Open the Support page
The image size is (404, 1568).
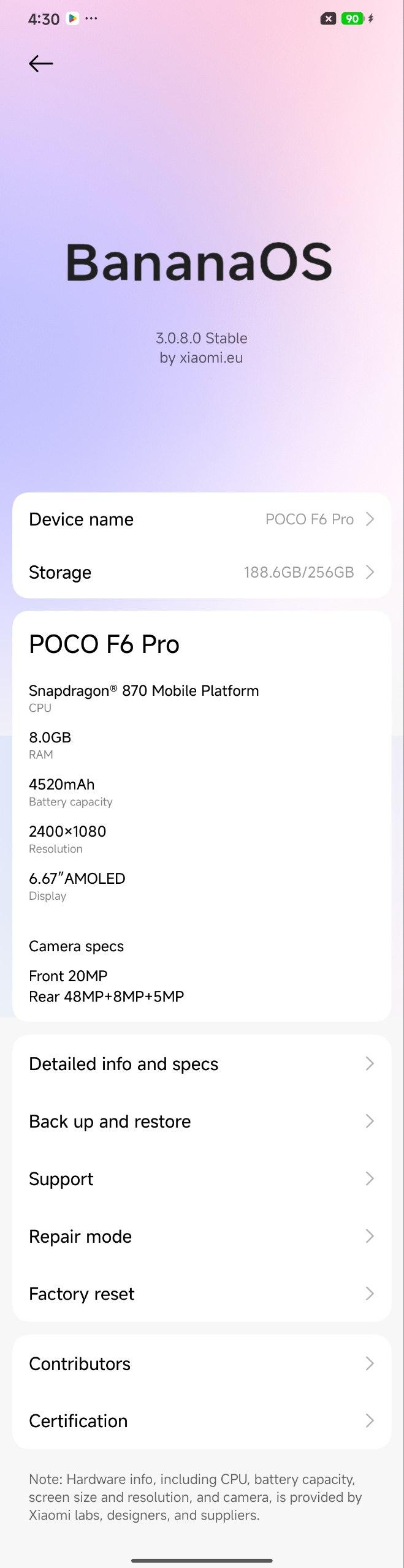point(202,1179)
